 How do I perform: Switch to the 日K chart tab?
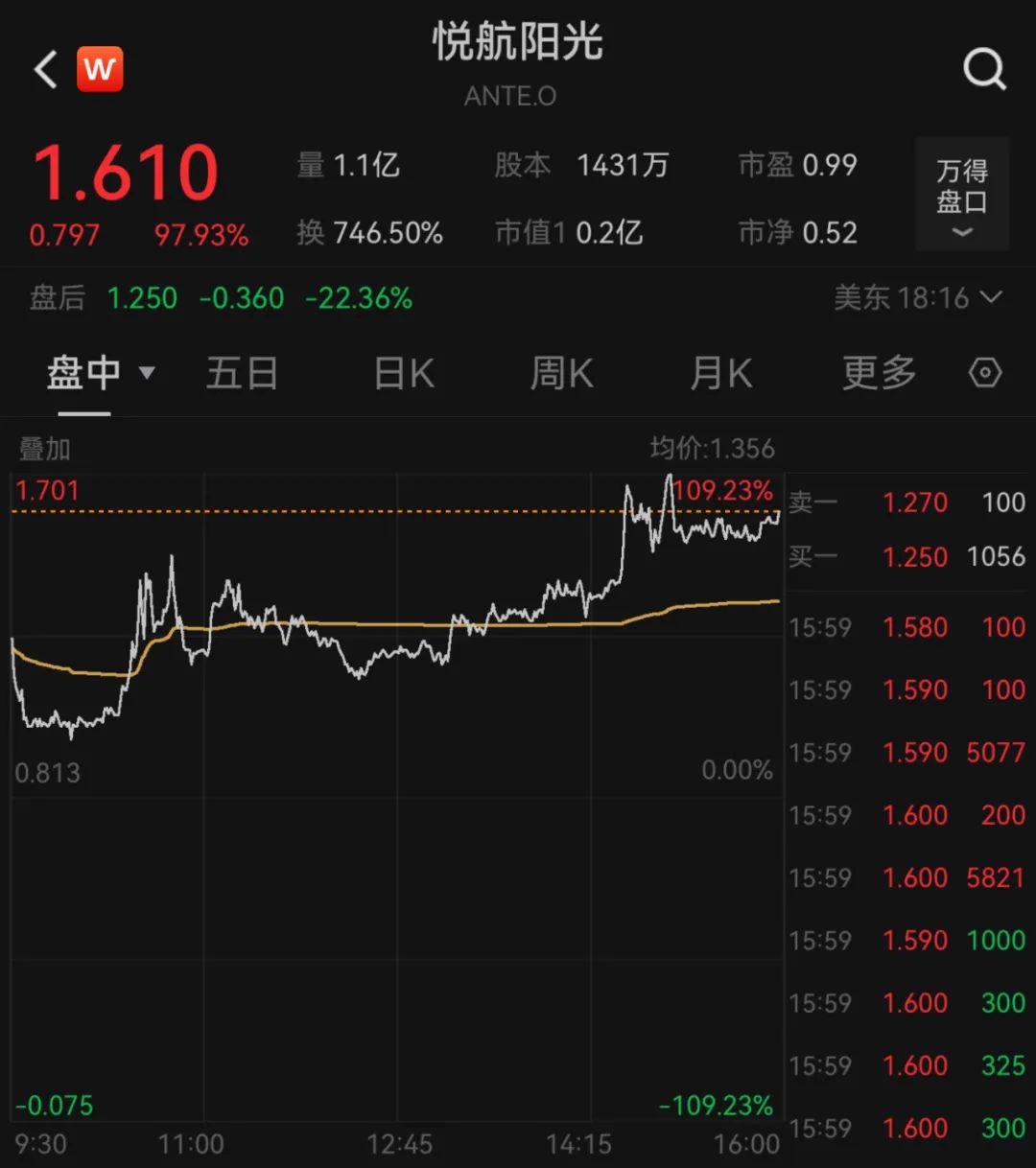pyautogui.click(x=404, y=373)
